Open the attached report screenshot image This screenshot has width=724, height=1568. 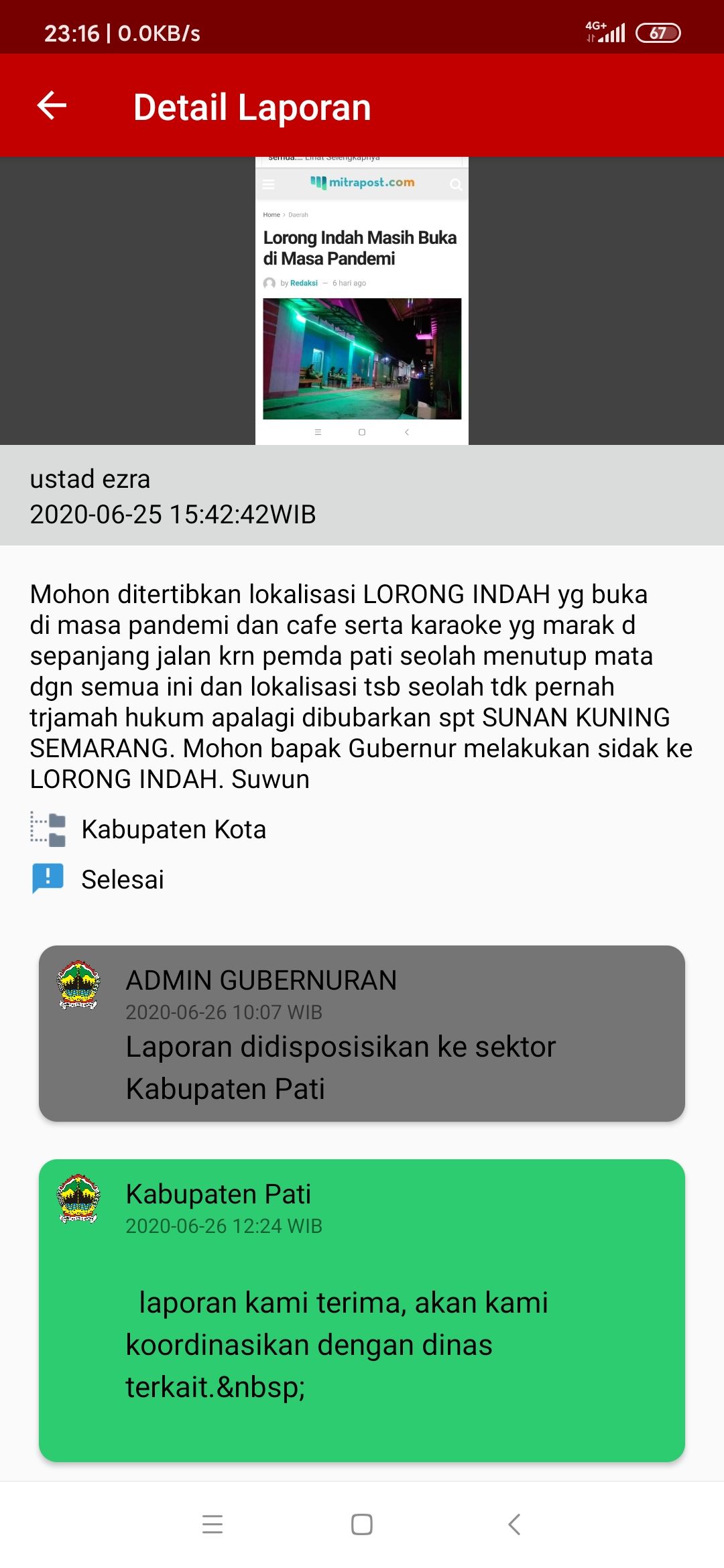coord(361,301)
